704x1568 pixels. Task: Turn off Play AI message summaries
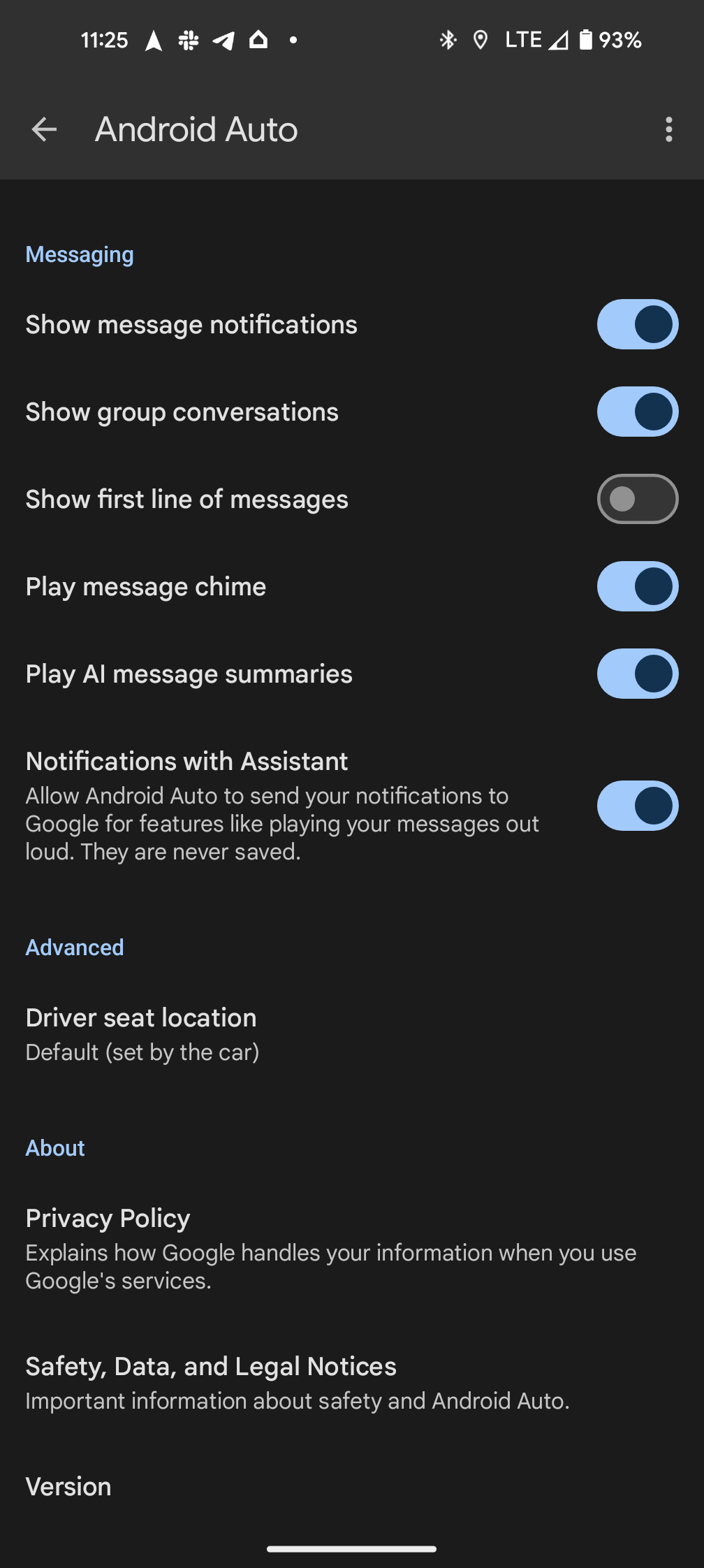pos(636,674)
